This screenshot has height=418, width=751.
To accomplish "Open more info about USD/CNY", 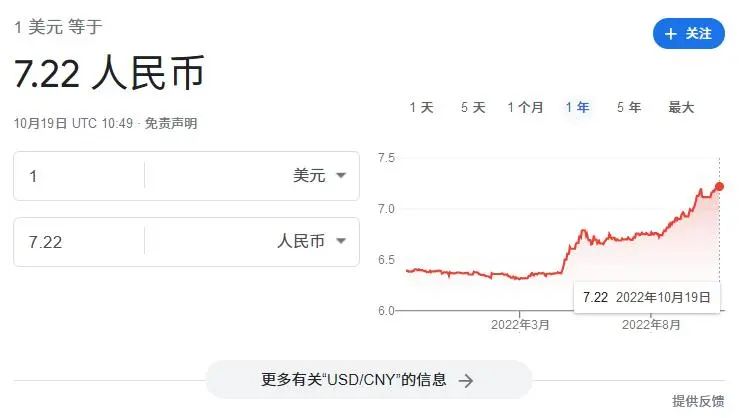I will (x=368, y=380).
